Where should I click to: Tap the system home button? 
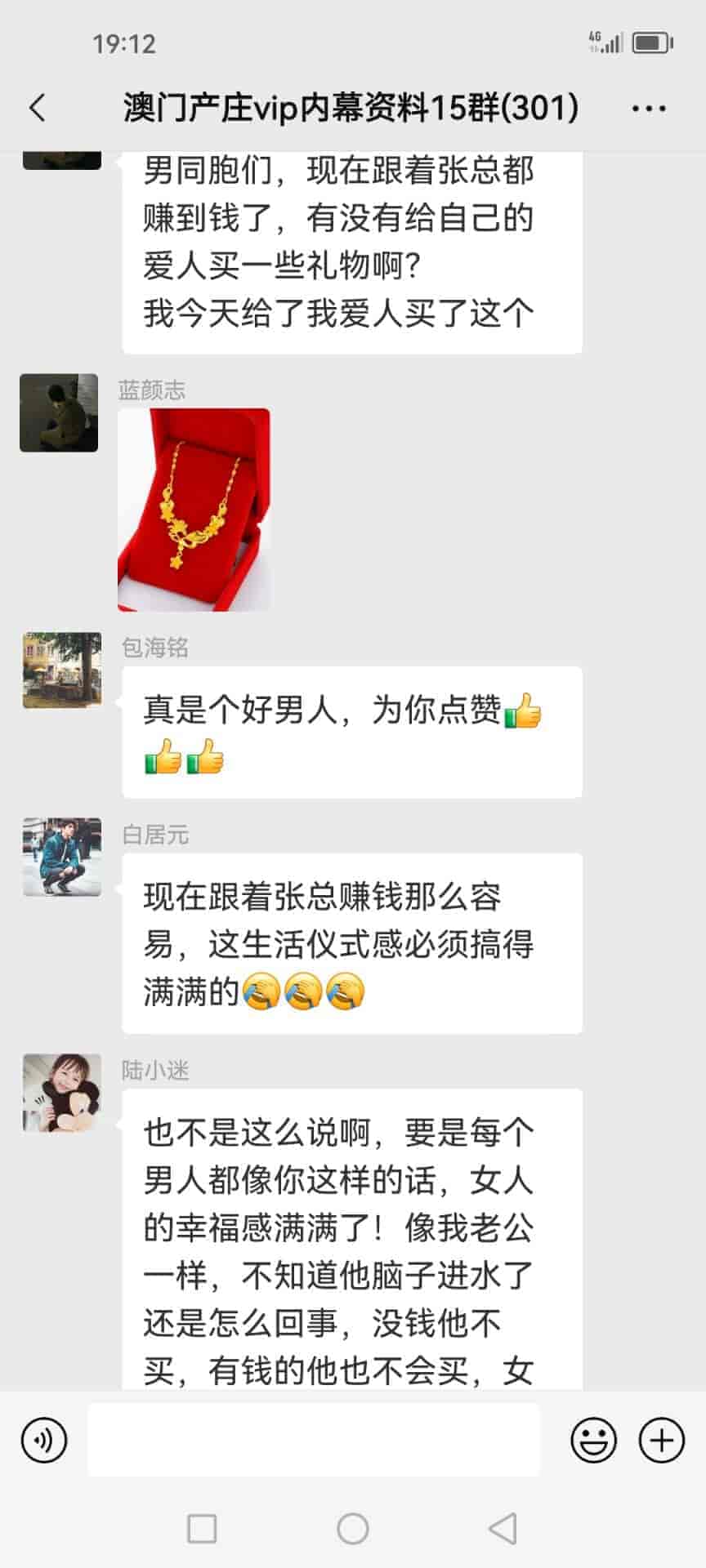[353, 1528]
